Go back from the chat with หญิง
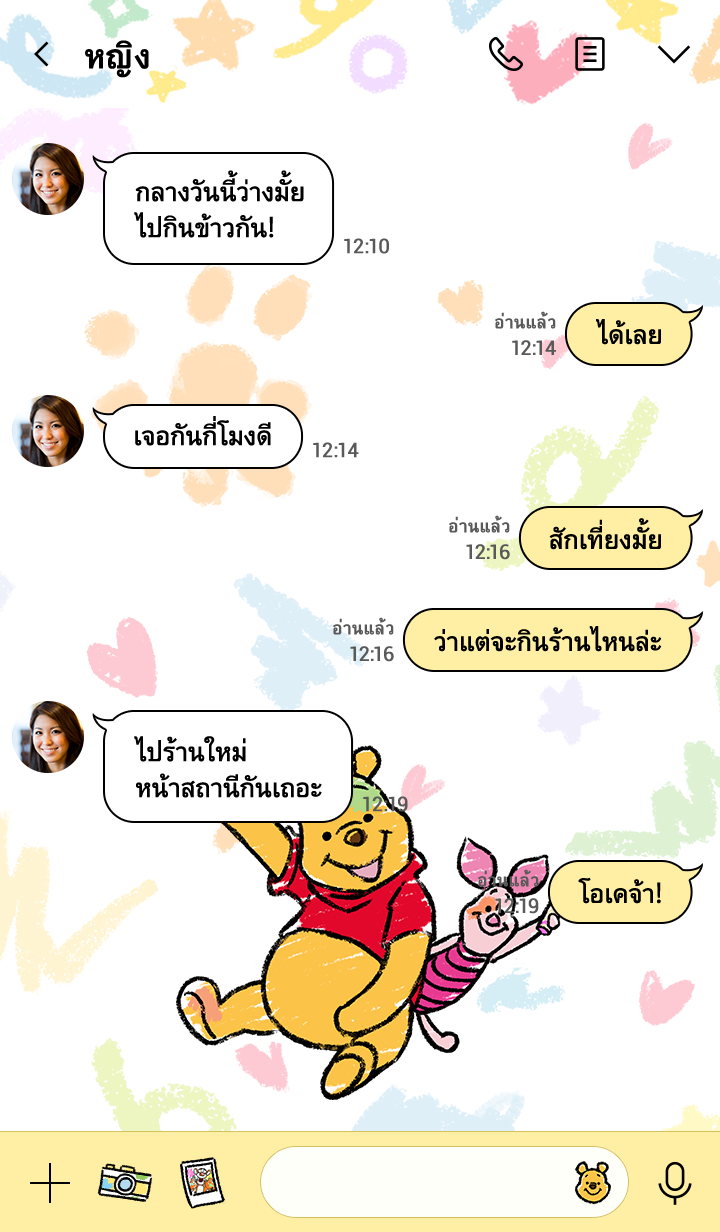720x1232 pixels. [x=41, y=54]
